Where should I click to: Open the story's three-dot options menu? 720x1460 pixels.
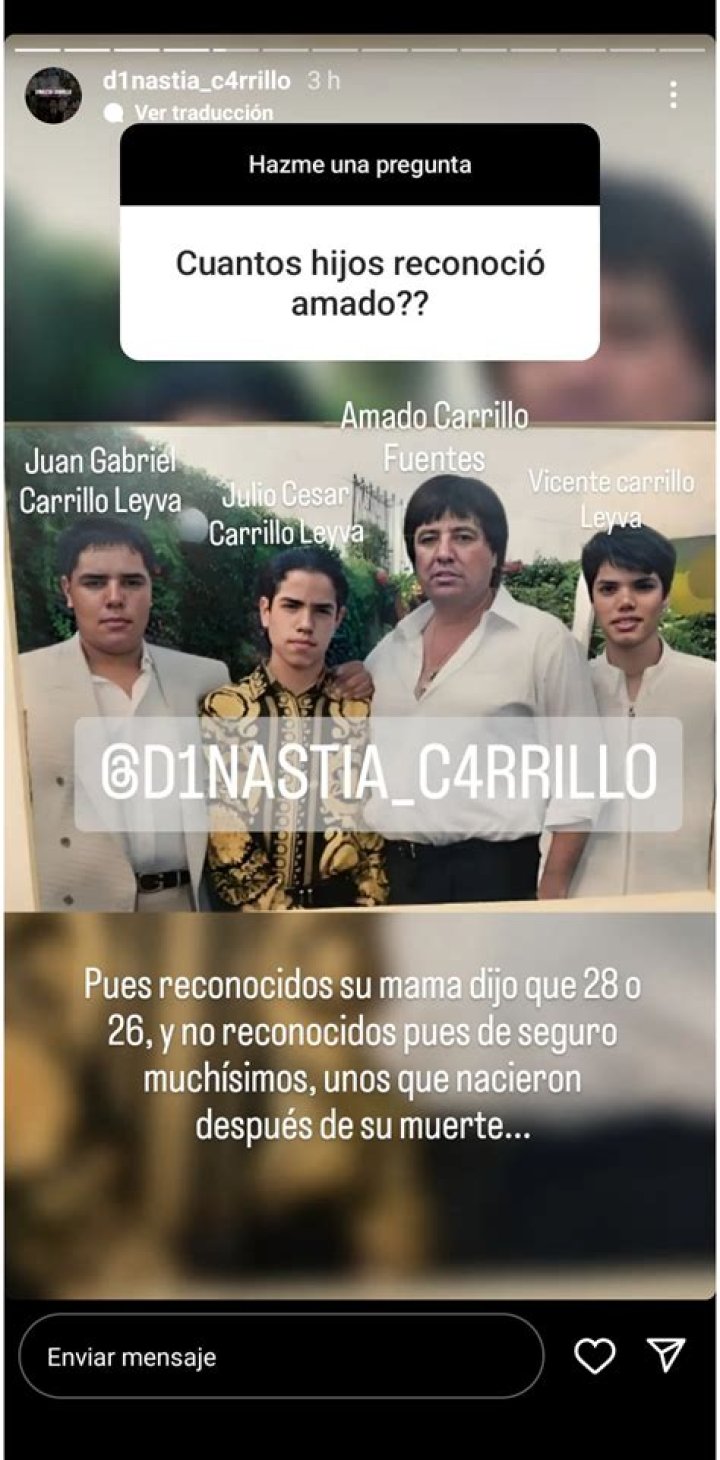(x=673, y=95)
